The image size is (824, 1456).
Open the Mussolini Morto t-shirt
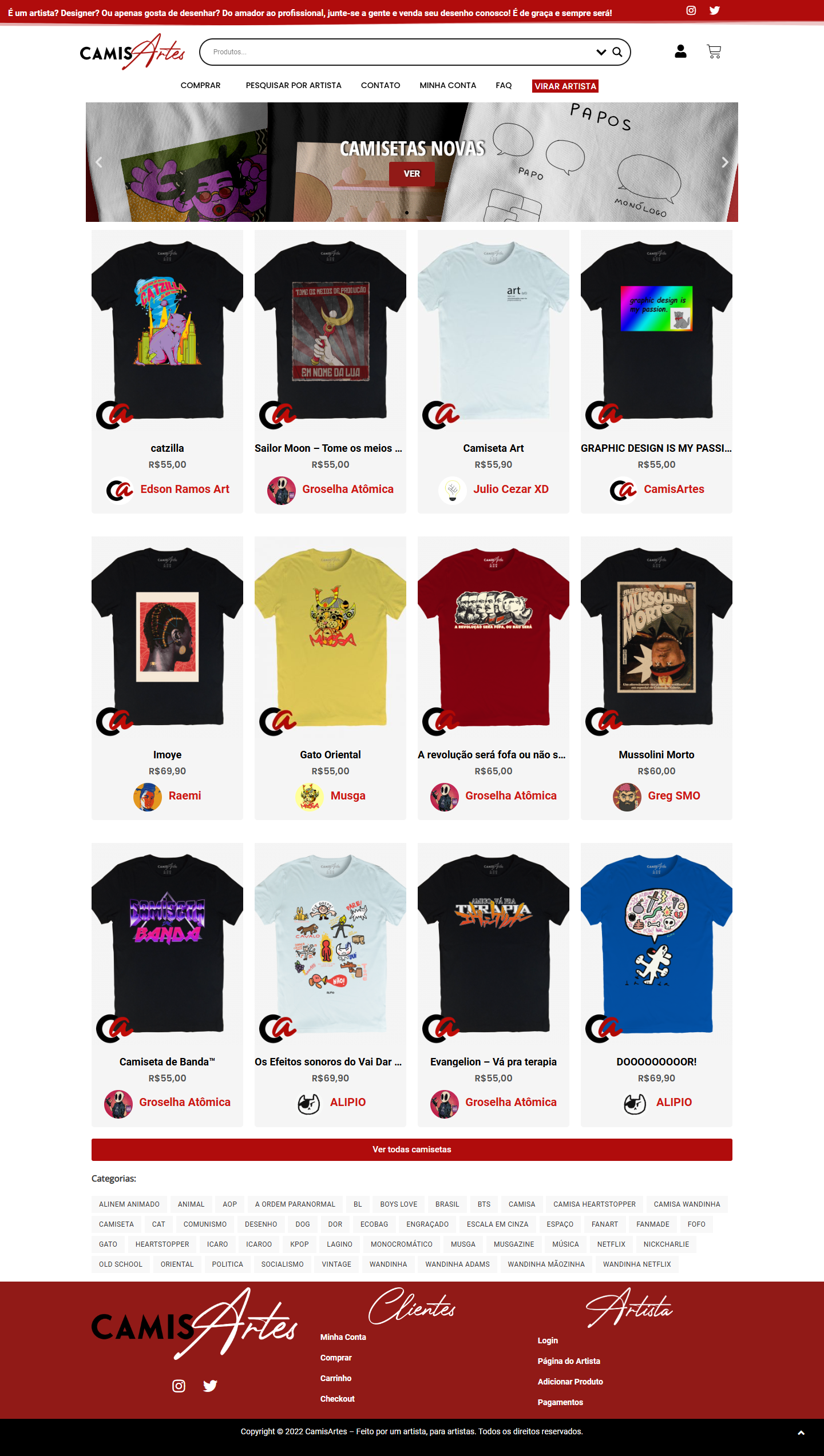coord(656,638)
